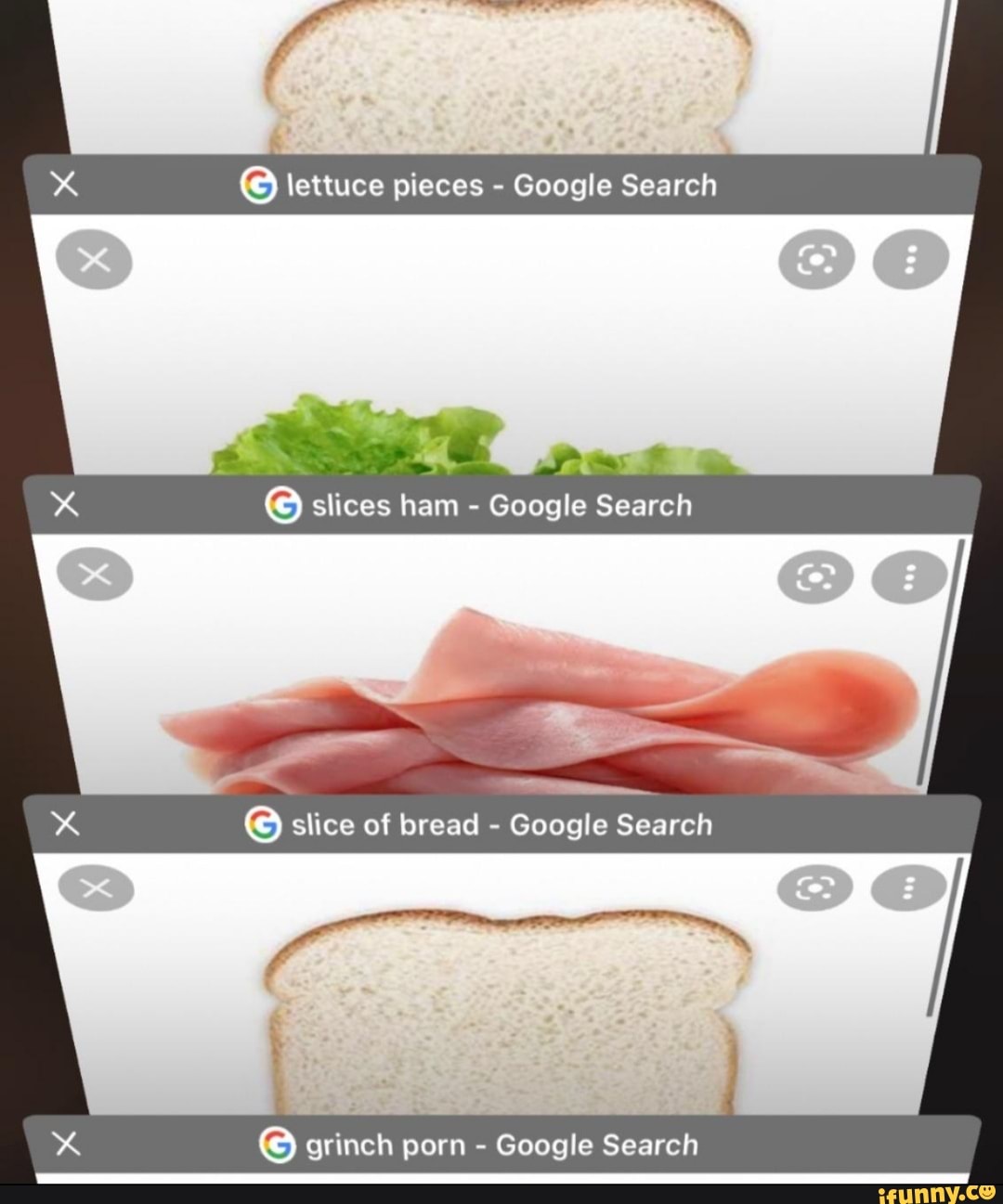Screen dimensions: 1003x1204
Task: Close the lettuce pieces tab
Action: [64, 185]
